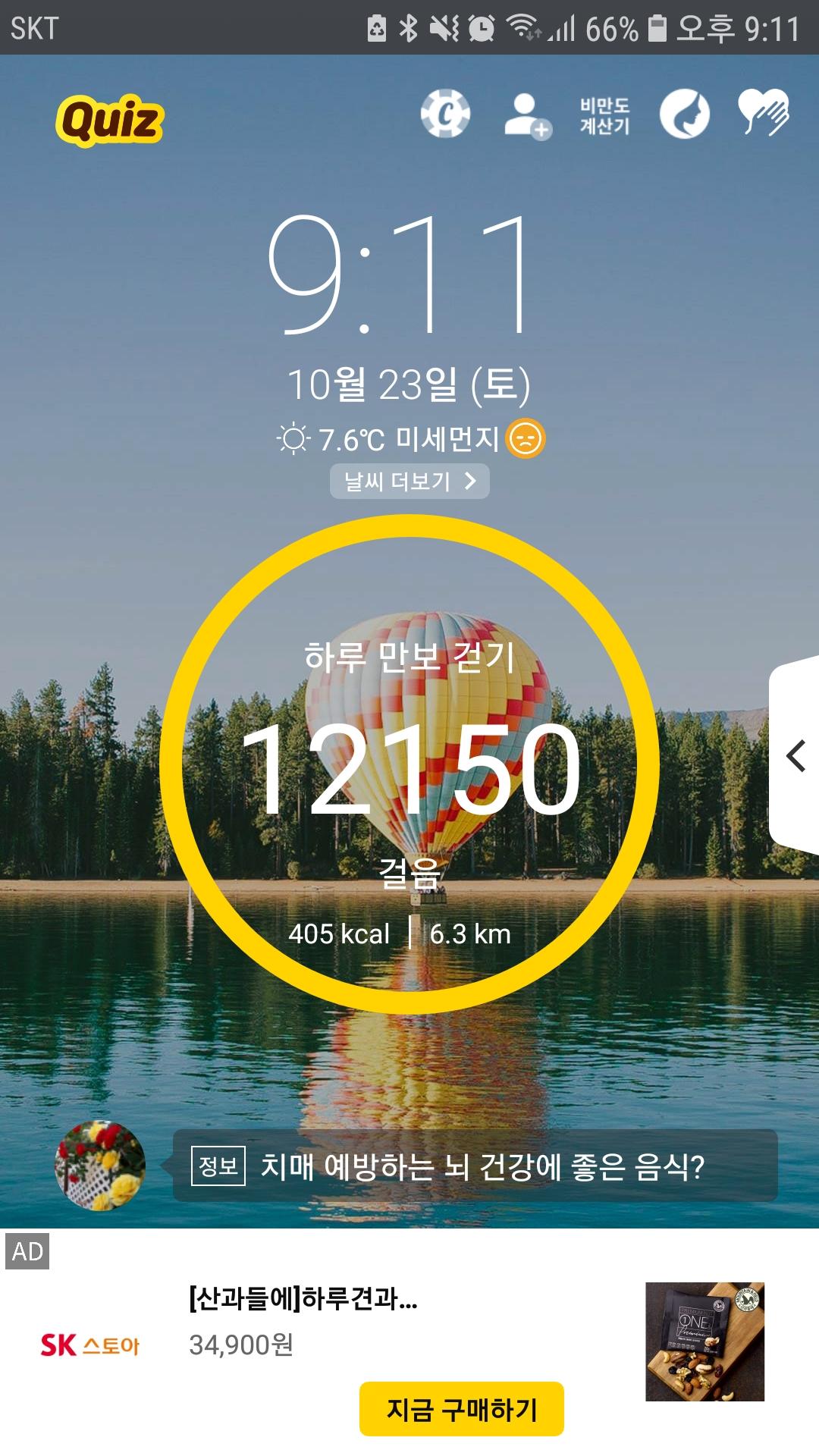Open the add friend icon
Screen dimensions: 819x1456
point(527,116)
